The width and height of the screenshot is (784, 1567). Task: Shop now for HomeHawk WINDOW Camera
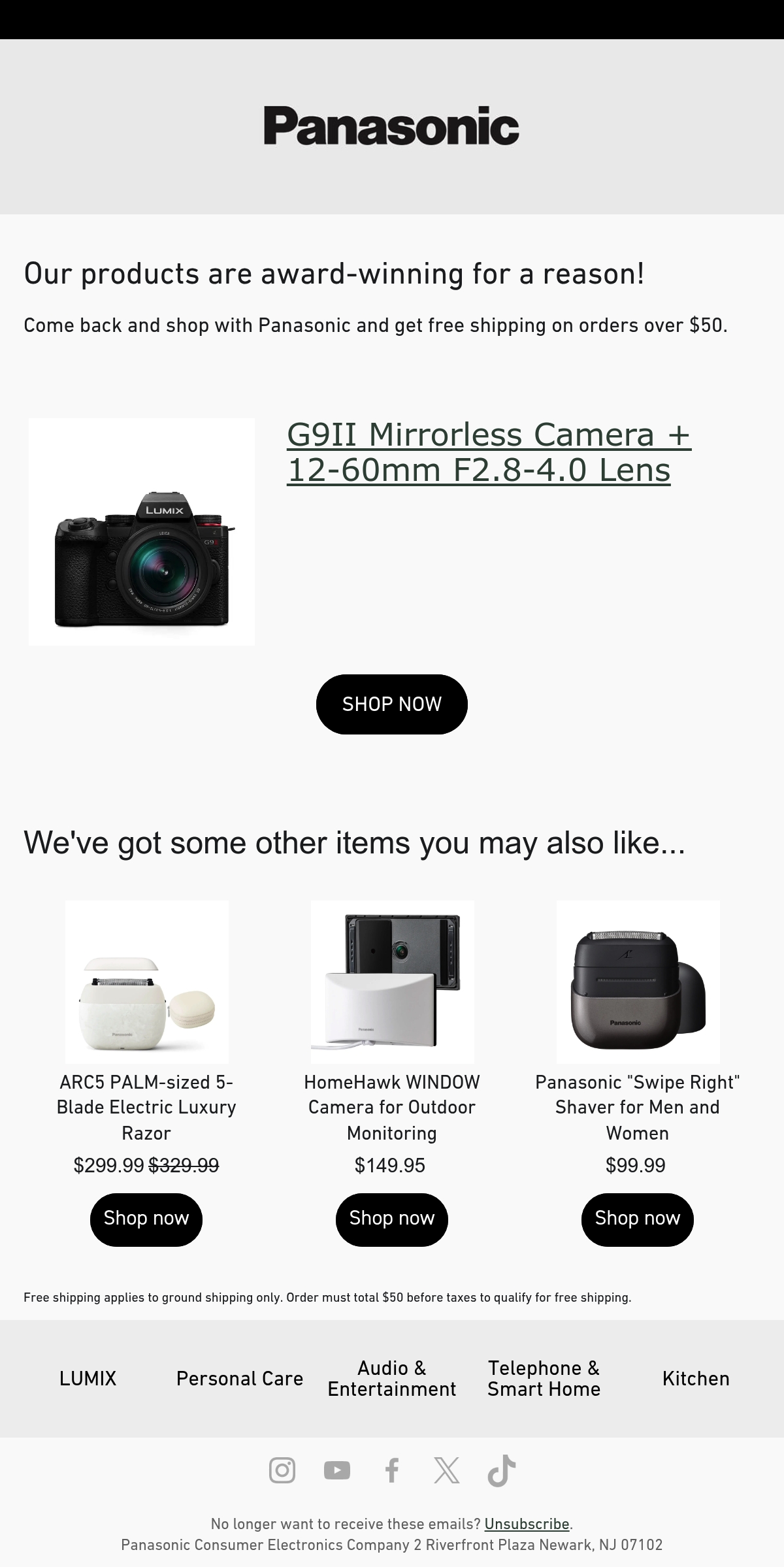[x=392, y=1219]
